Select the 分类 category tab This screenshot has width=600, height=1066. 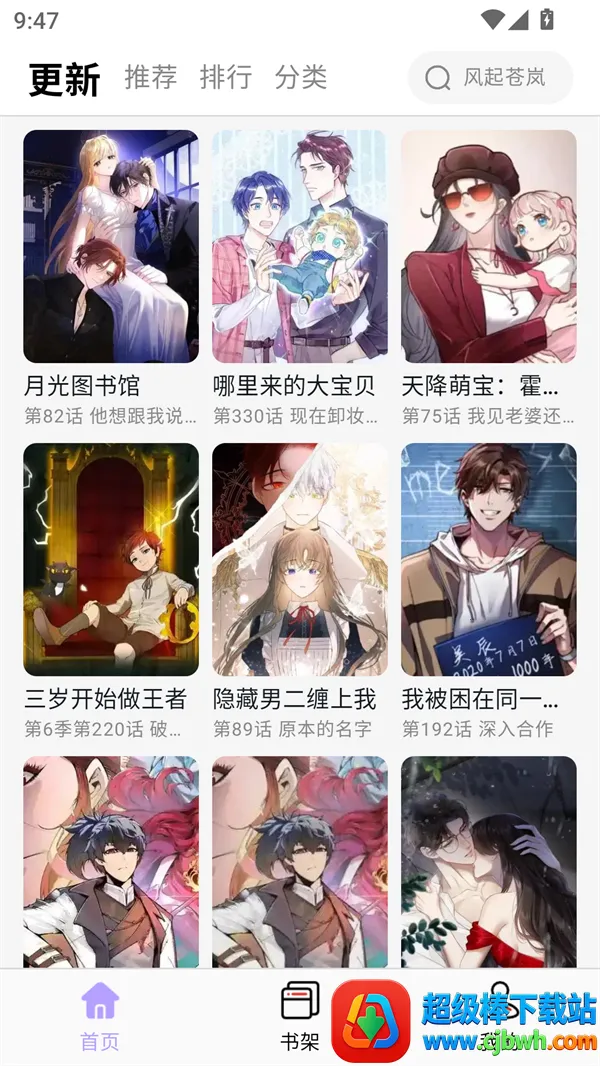tap(301, 77)
